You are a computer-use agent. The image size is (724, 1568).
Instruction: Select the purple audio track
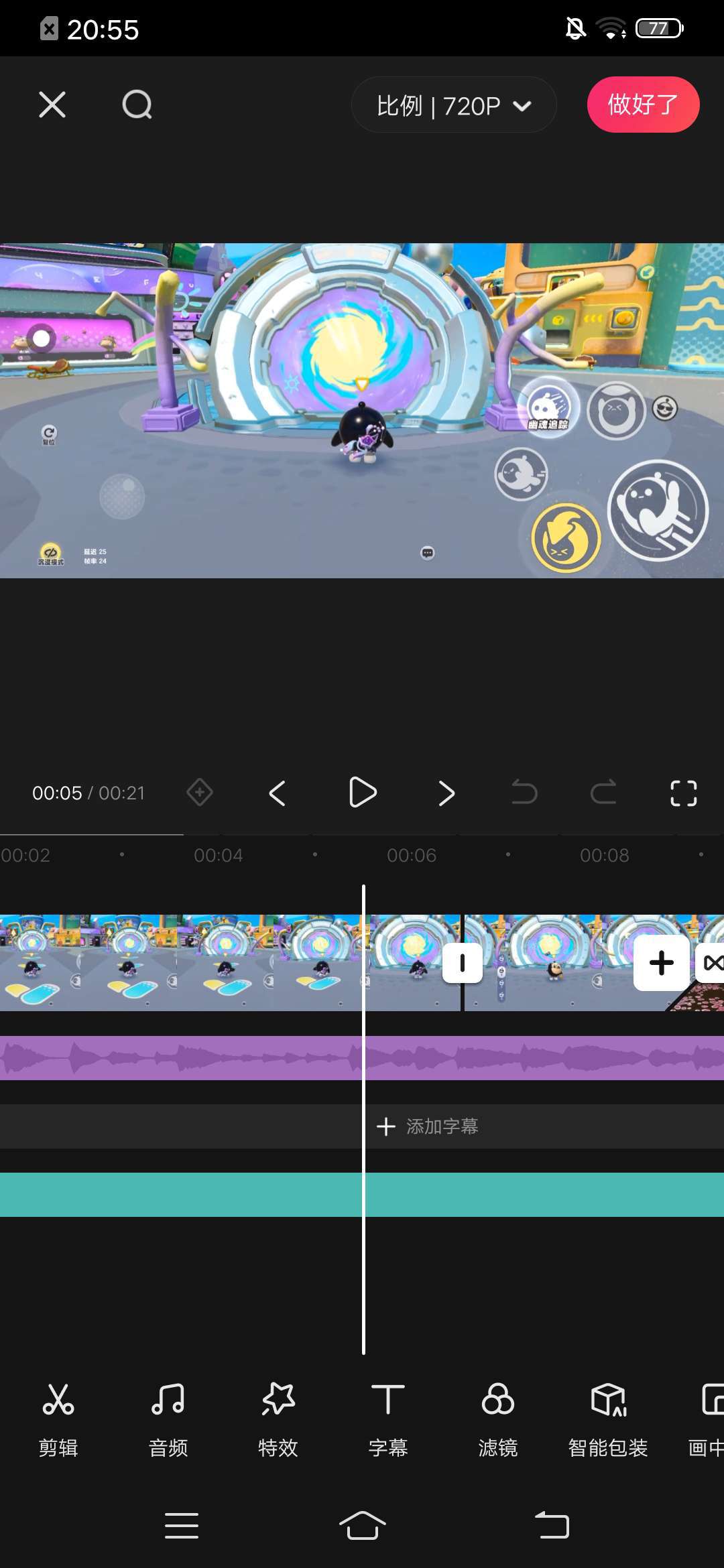tap(201, 1058)
